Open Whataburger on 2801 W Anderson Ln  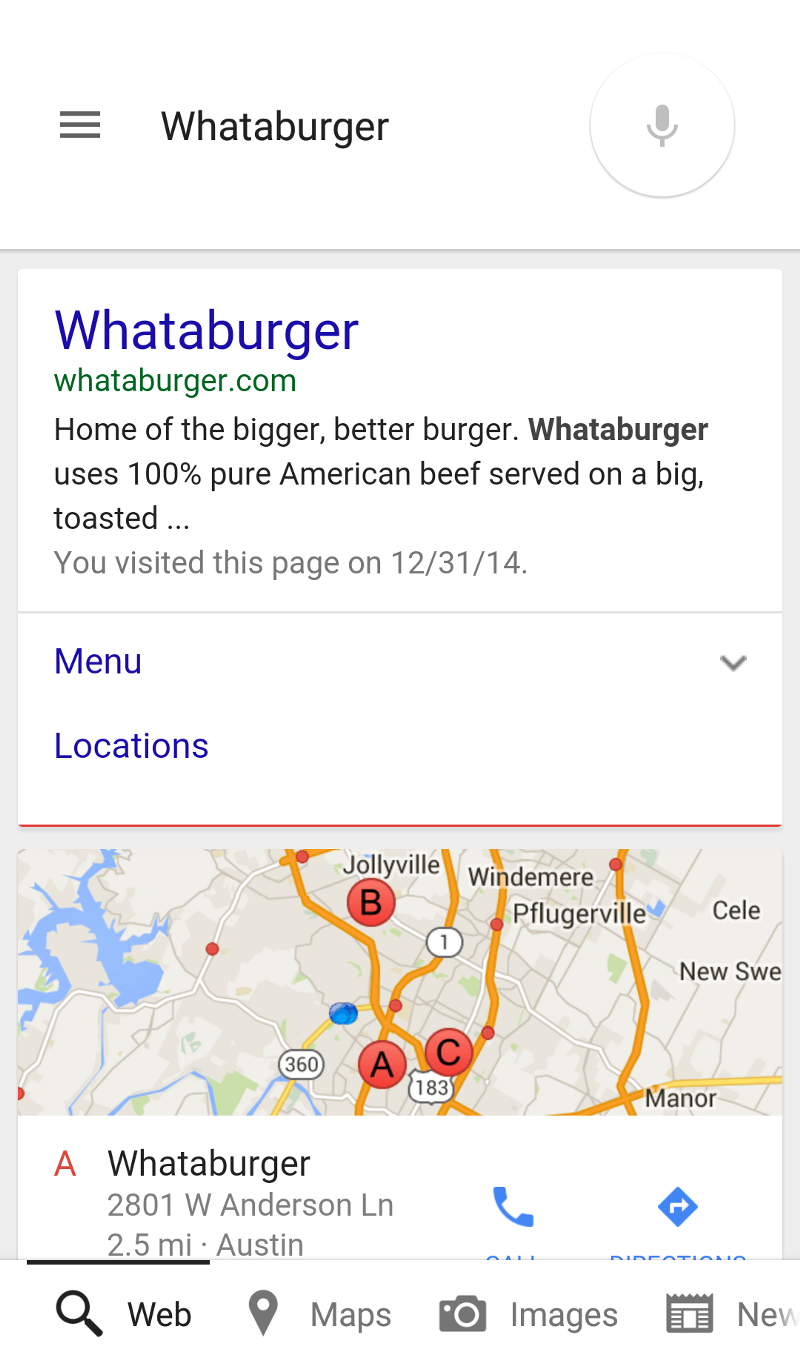click(x=250, y=1202)
